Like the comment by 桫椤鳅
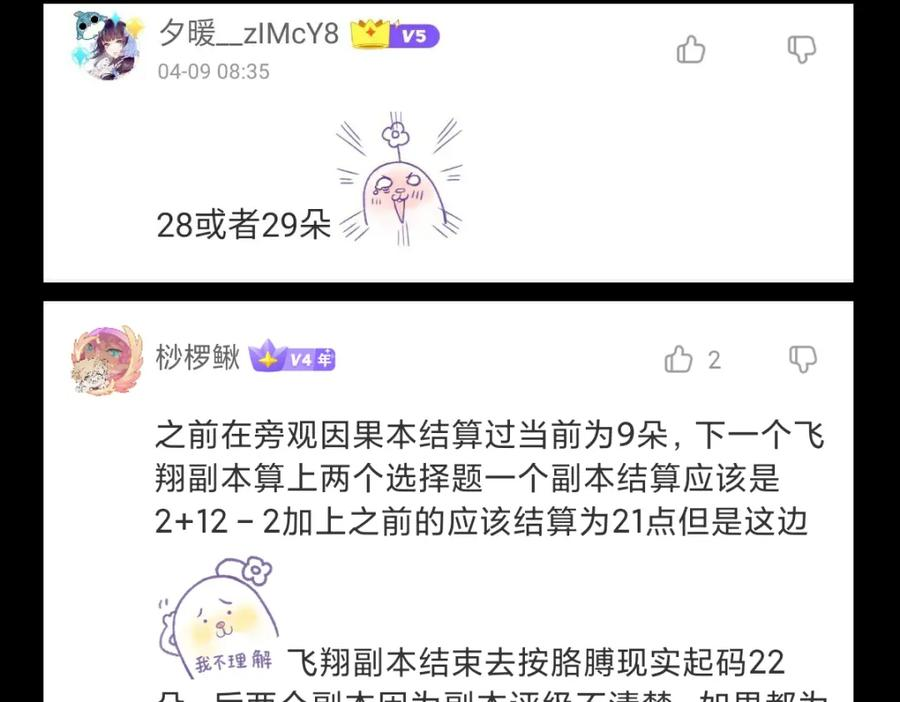This screenshot has width=900, height=702. (x=679, y=360)
